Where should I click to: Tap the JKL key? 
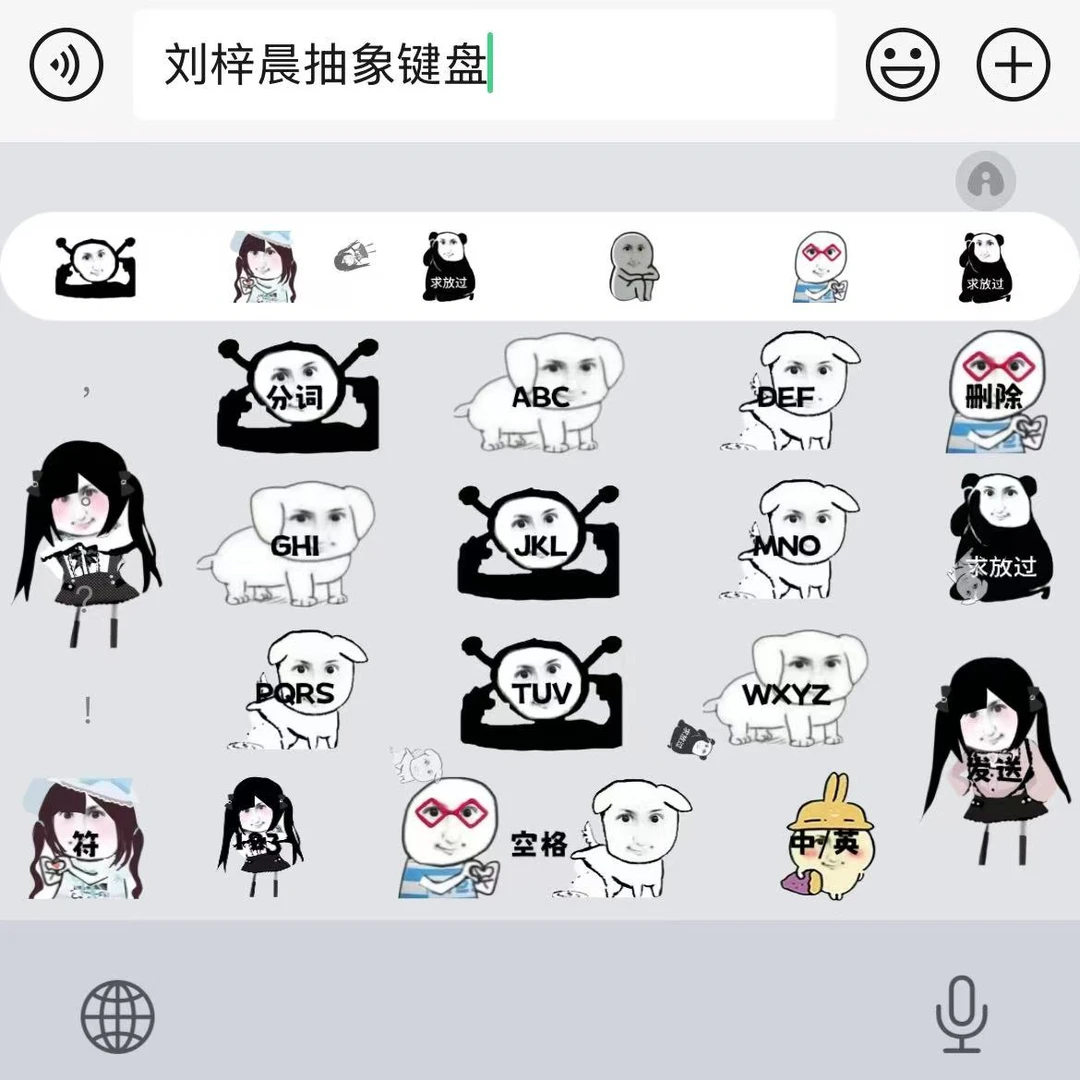[x=539, y=542]
